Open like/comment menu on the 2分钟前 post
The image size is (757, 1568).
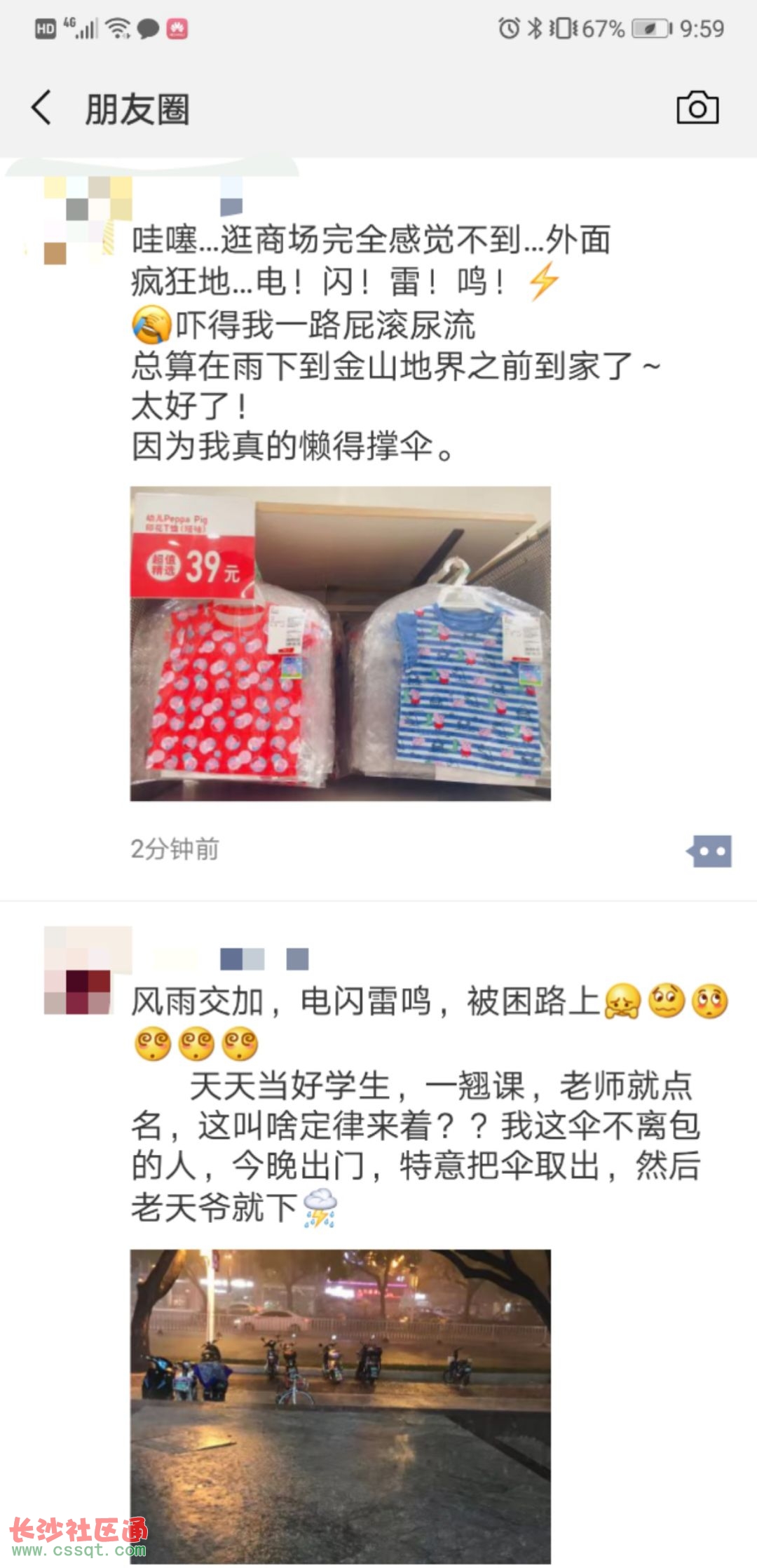point(709,851)
